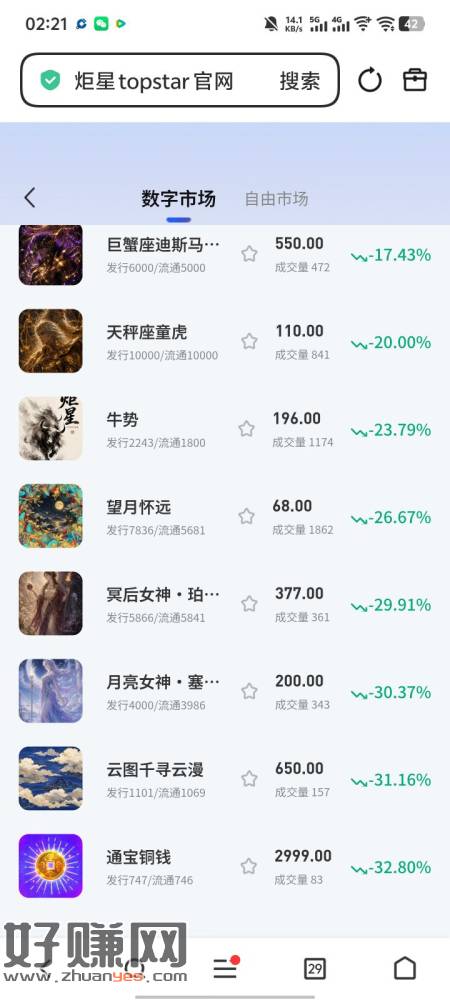This screenshot has height=1000, width=450.
Task: Go back with the left arrow
Action: point(30,198)
